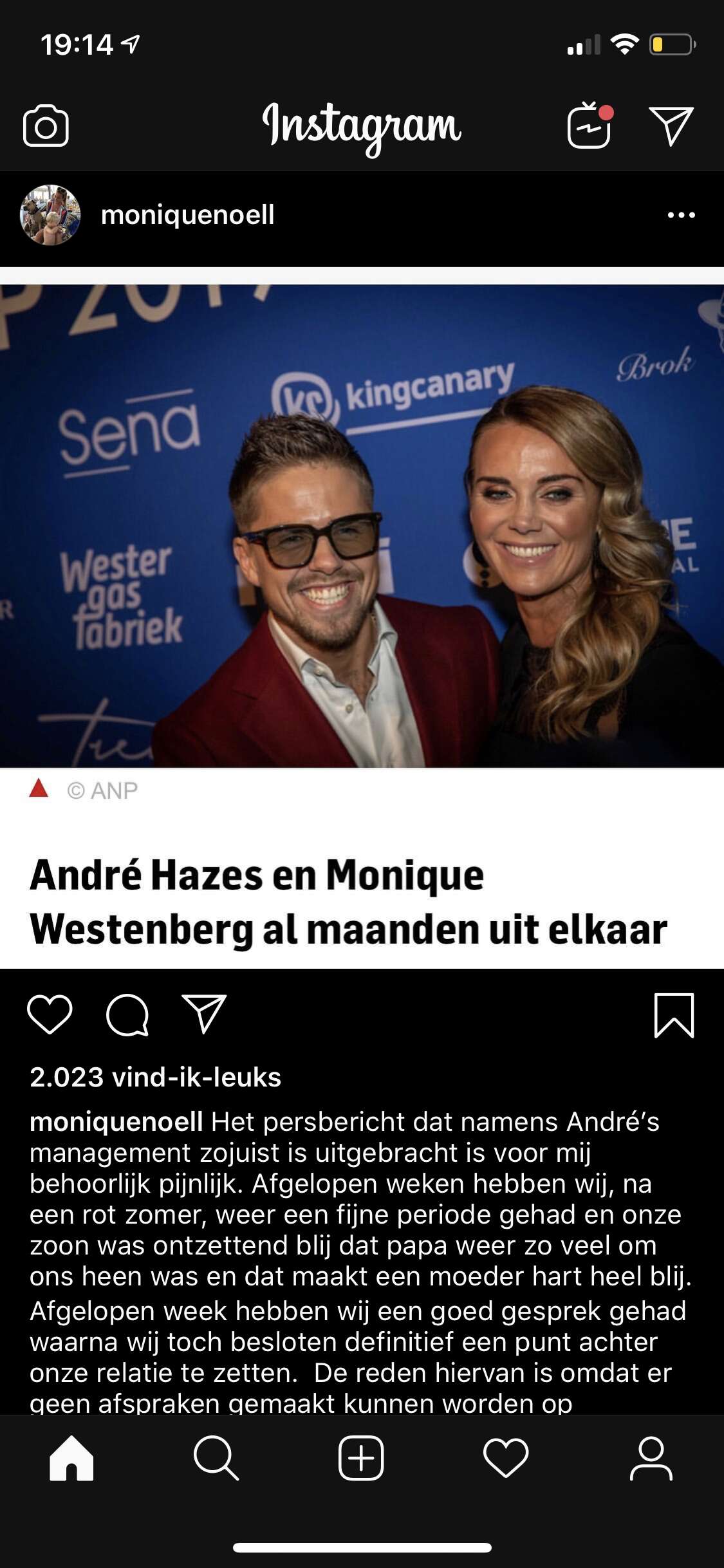
Task: Open direct messages paper plane at top
Action: click(x=671, y=126)
